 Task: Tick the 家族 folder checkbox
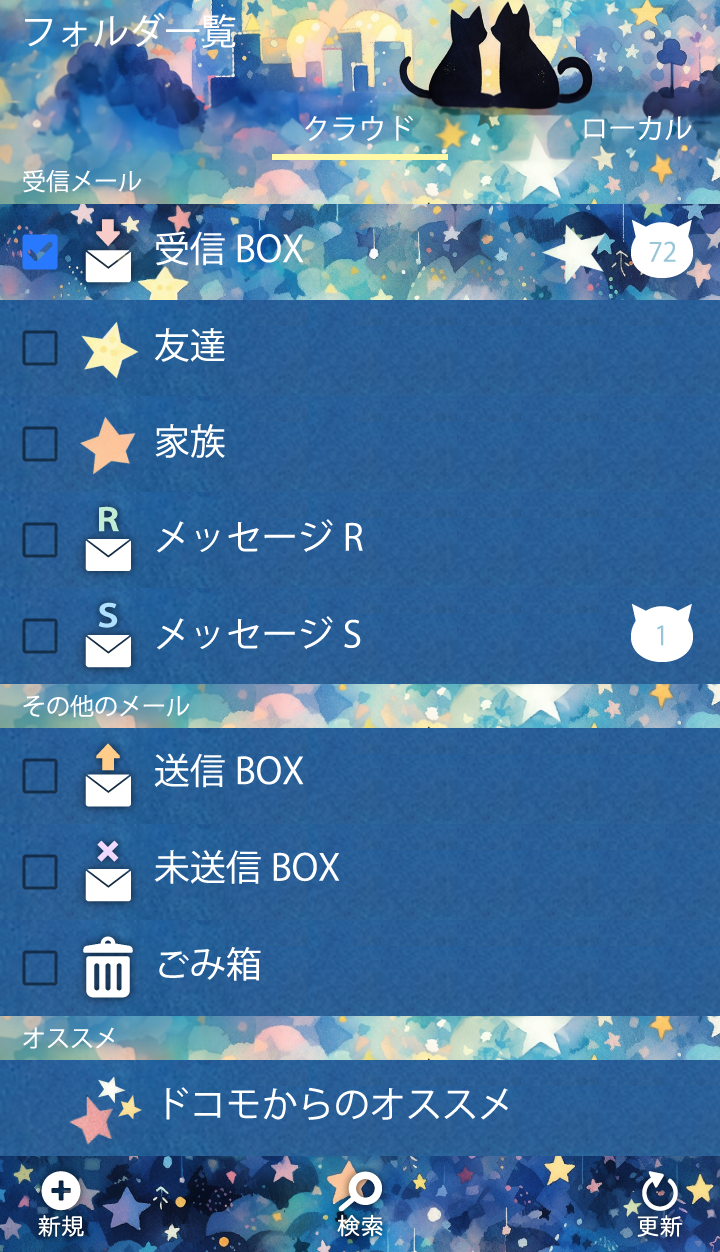pos(40,443)
